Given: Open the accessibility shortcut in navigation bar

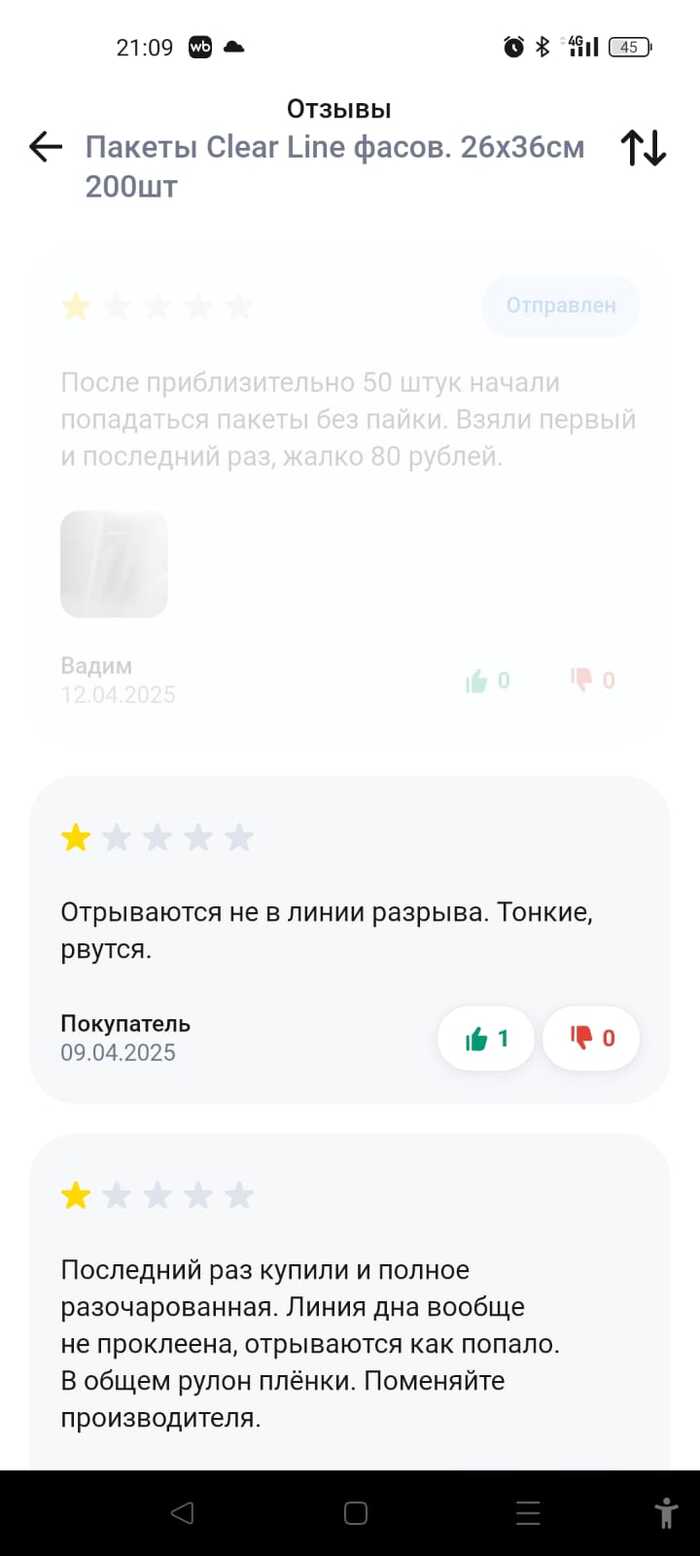Looking at the screenshot, I should tap(665, 1513).
